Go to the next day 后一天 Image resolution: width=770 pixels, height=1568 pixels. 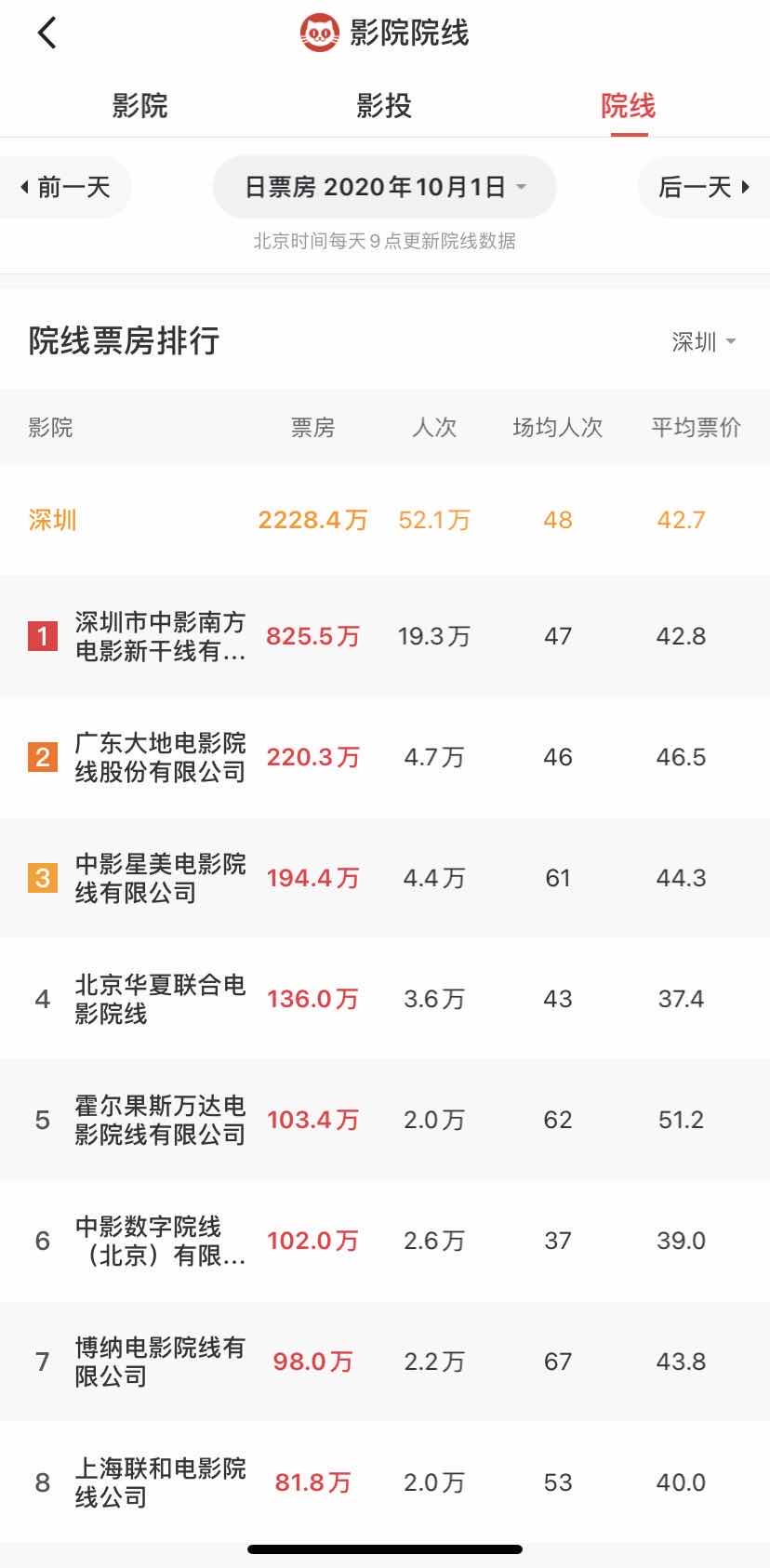(x=704, y=187)
